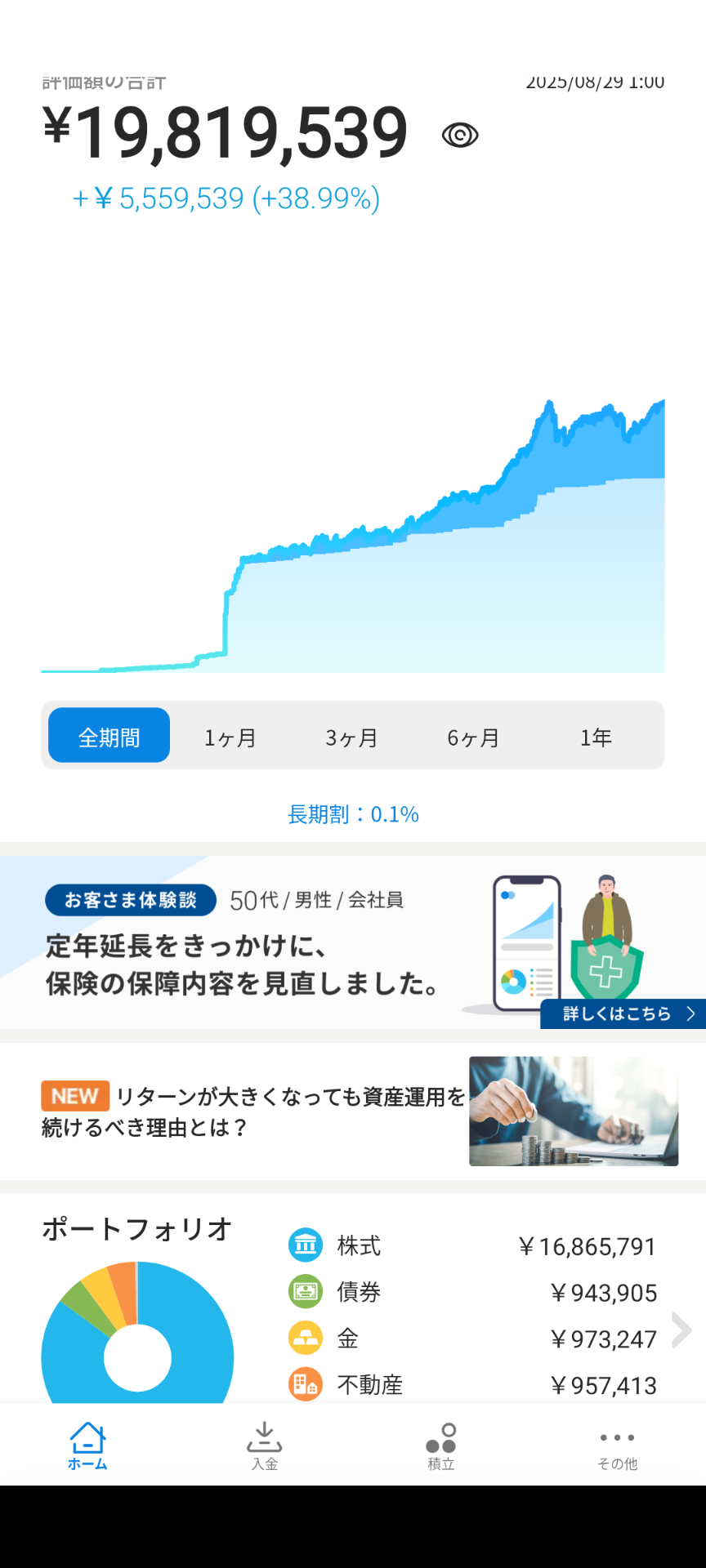Switch the chart to 3ヶ月
This screenshot has height=1568, width=706.
click(352, 737)
